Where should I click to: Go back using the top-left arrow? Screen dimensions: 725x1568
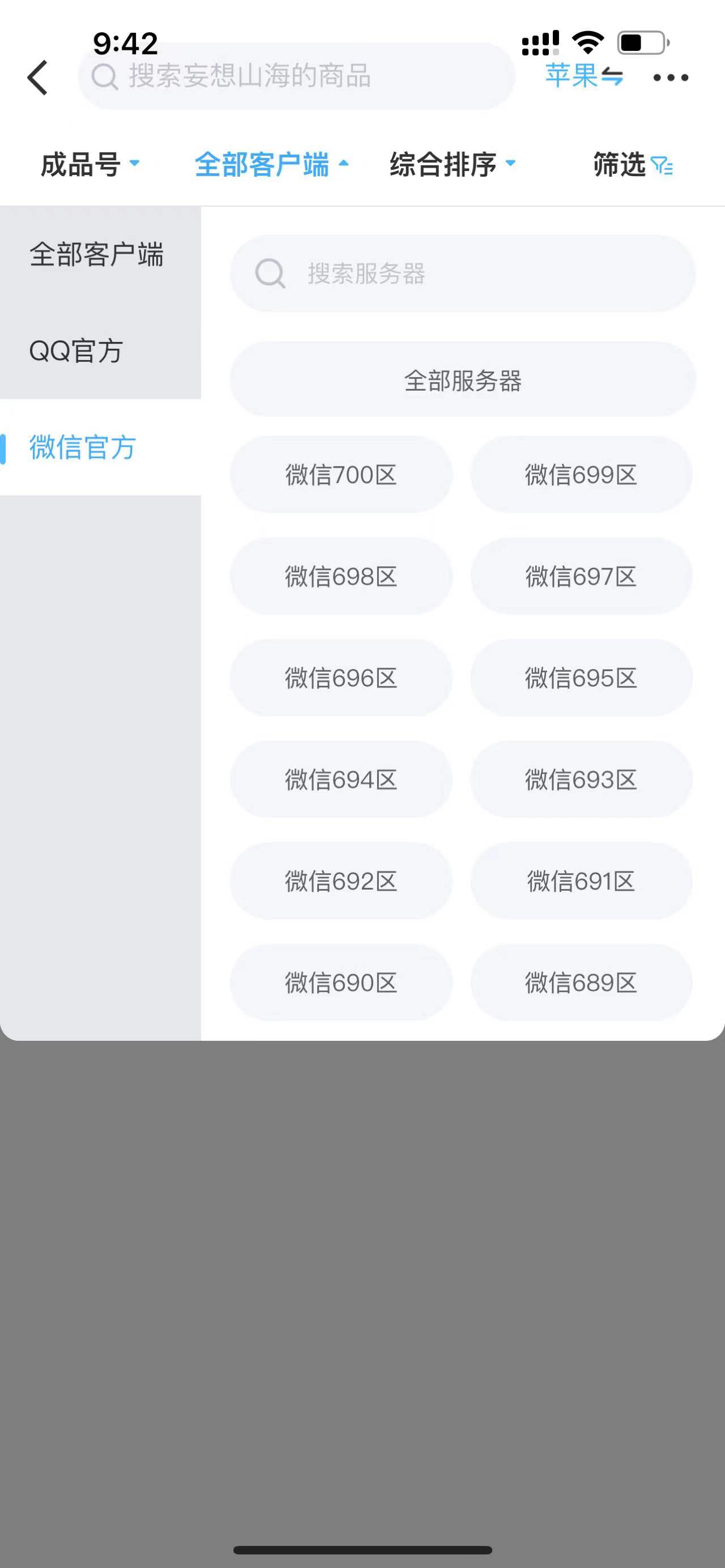38,78
